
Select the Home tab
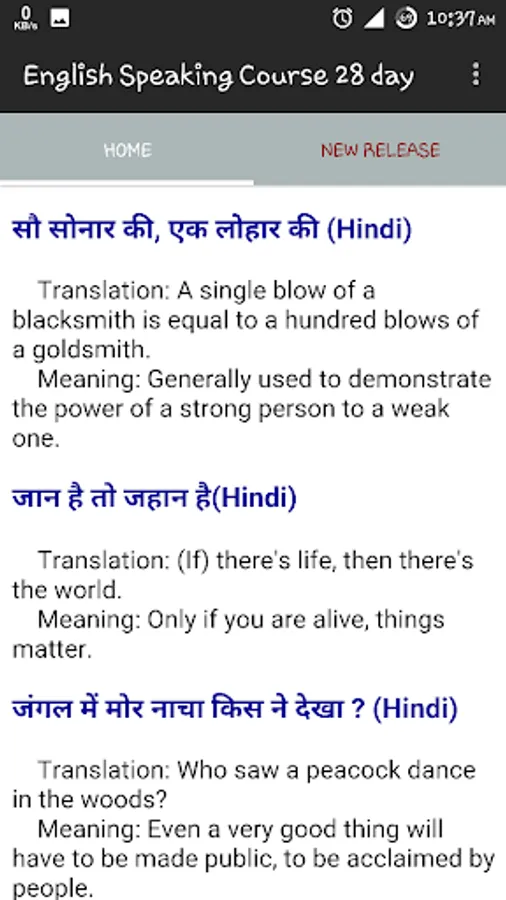pyautogui.click(x=127, y=150)
